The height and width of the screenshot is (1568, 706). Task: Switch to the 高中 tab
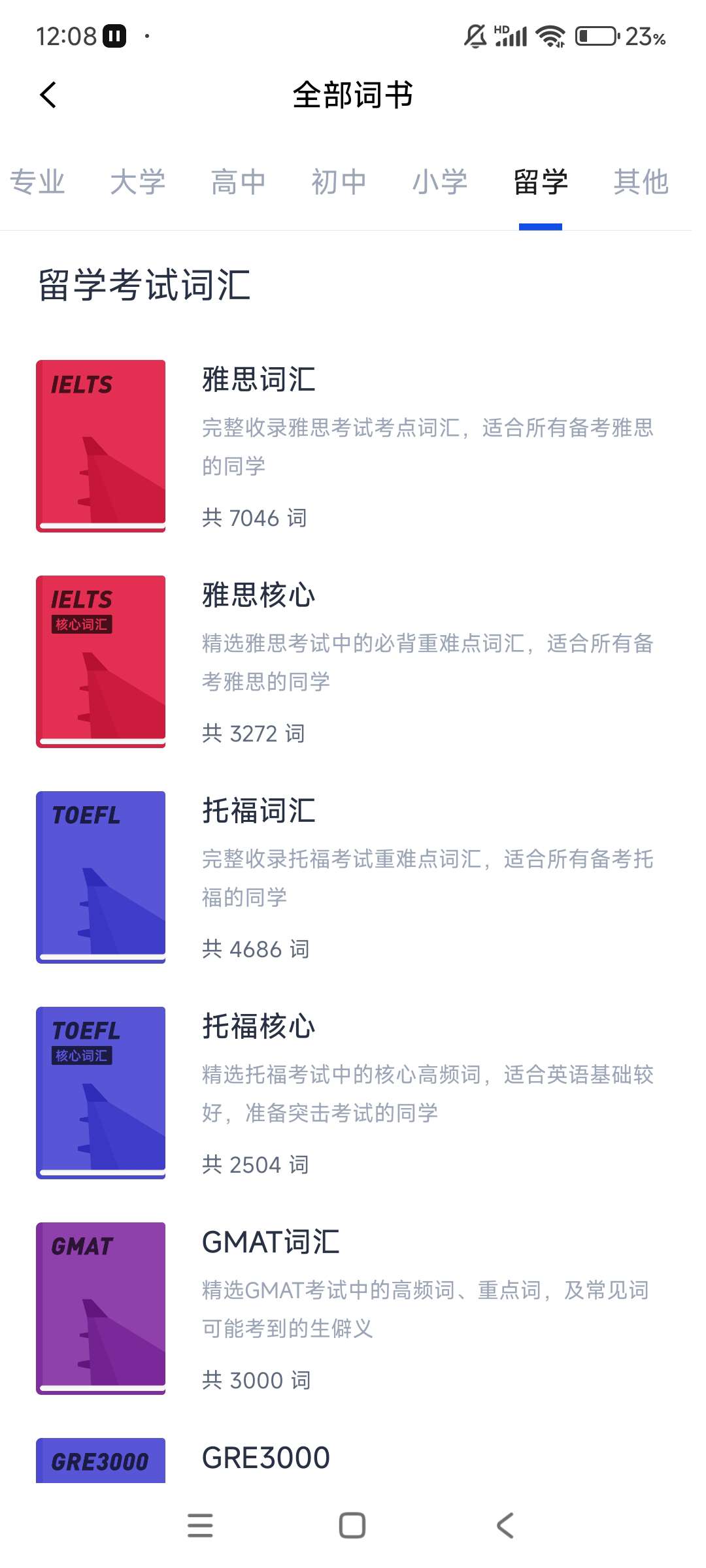239,182
